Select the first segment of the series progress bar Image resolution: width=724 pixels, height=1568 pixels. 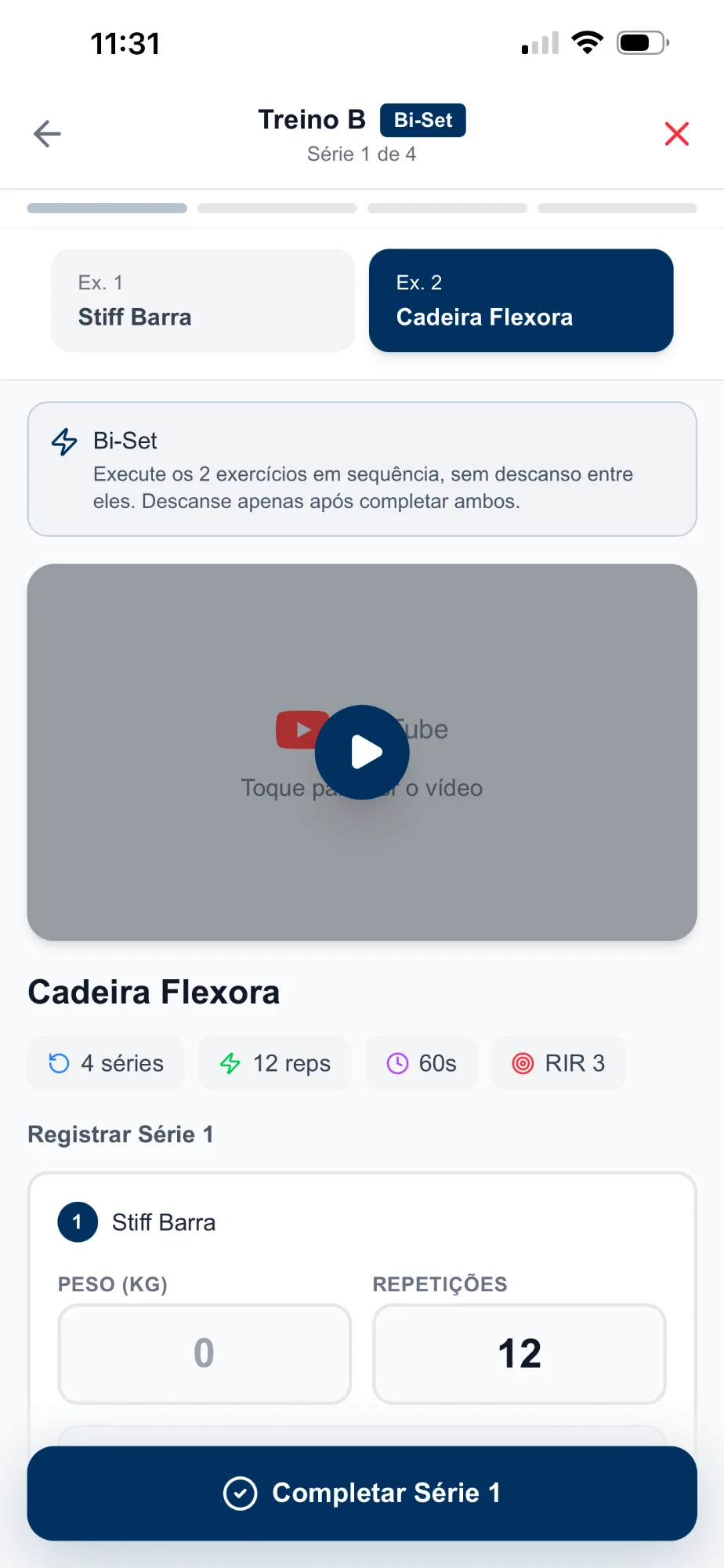107,208
